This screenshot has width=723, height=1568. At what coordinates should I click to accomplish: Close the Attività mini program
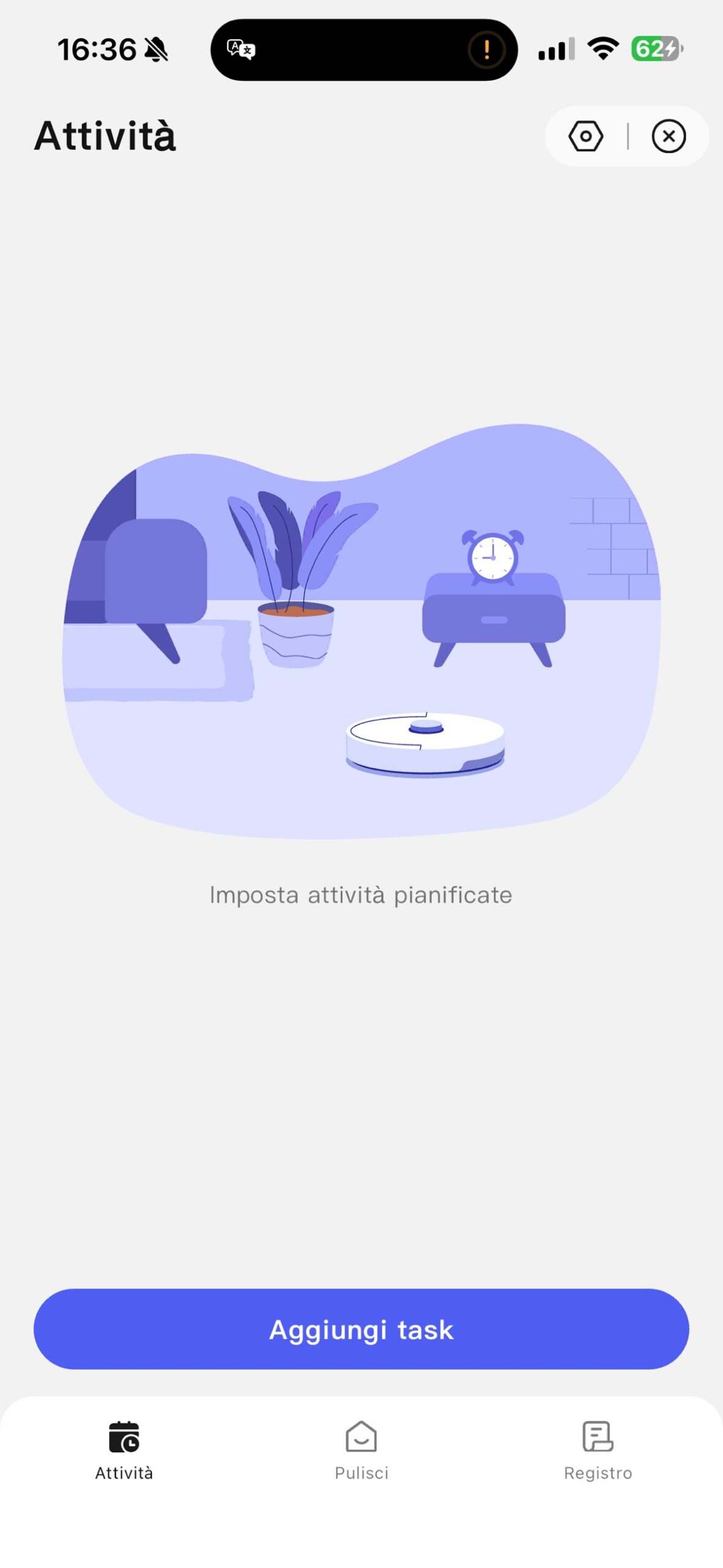pyautogui.click(x=668, y=136)
